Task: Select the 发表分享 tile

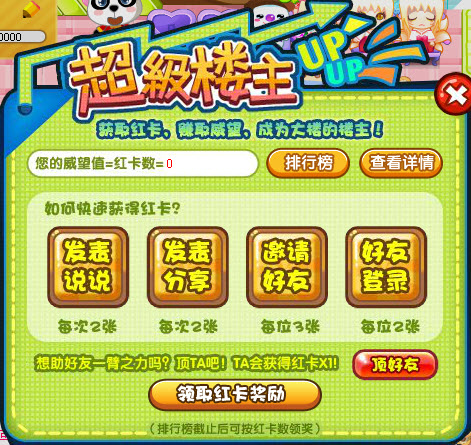Action: click(188, 267)
